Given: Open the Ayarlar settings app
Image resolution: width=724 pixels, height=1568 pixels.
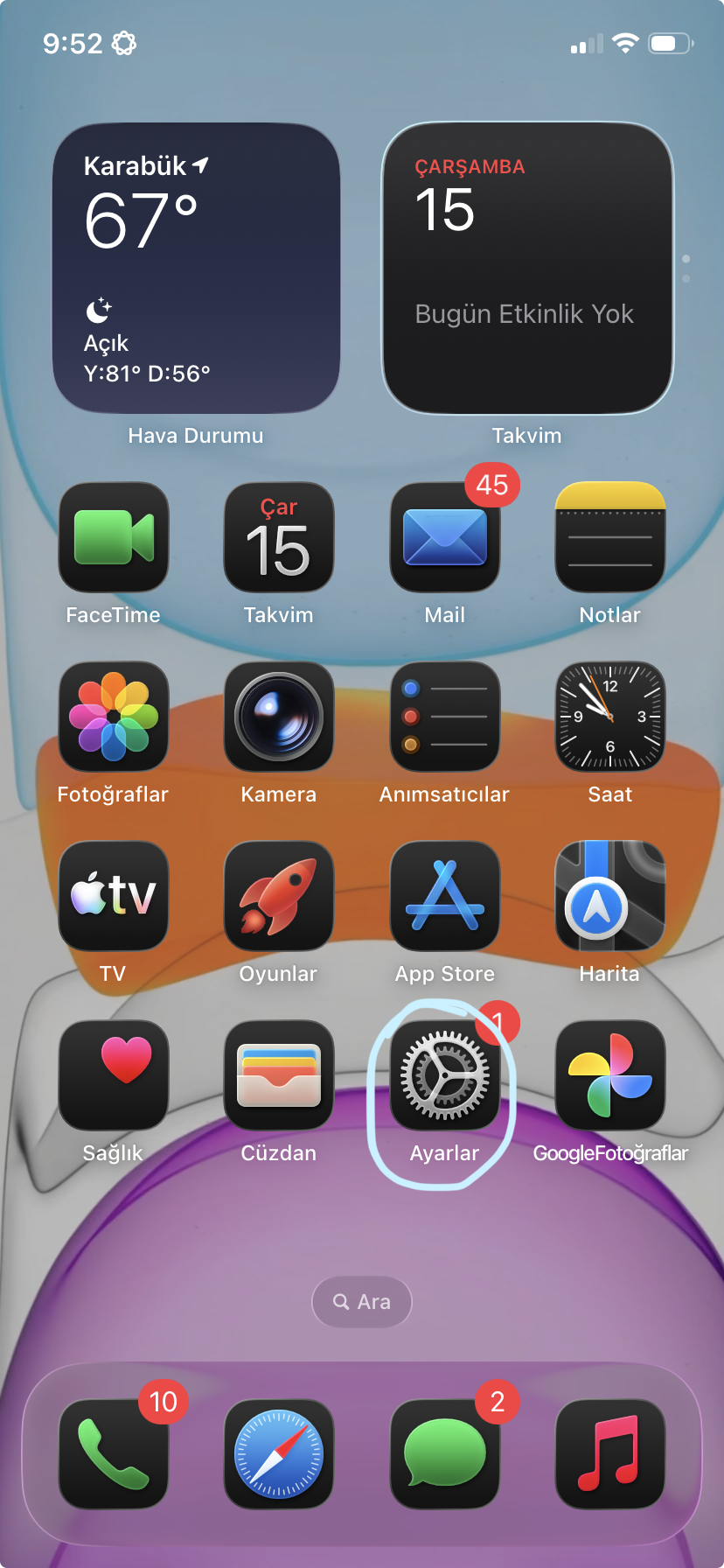Looking at the screenshot, I should point(445,1075).
